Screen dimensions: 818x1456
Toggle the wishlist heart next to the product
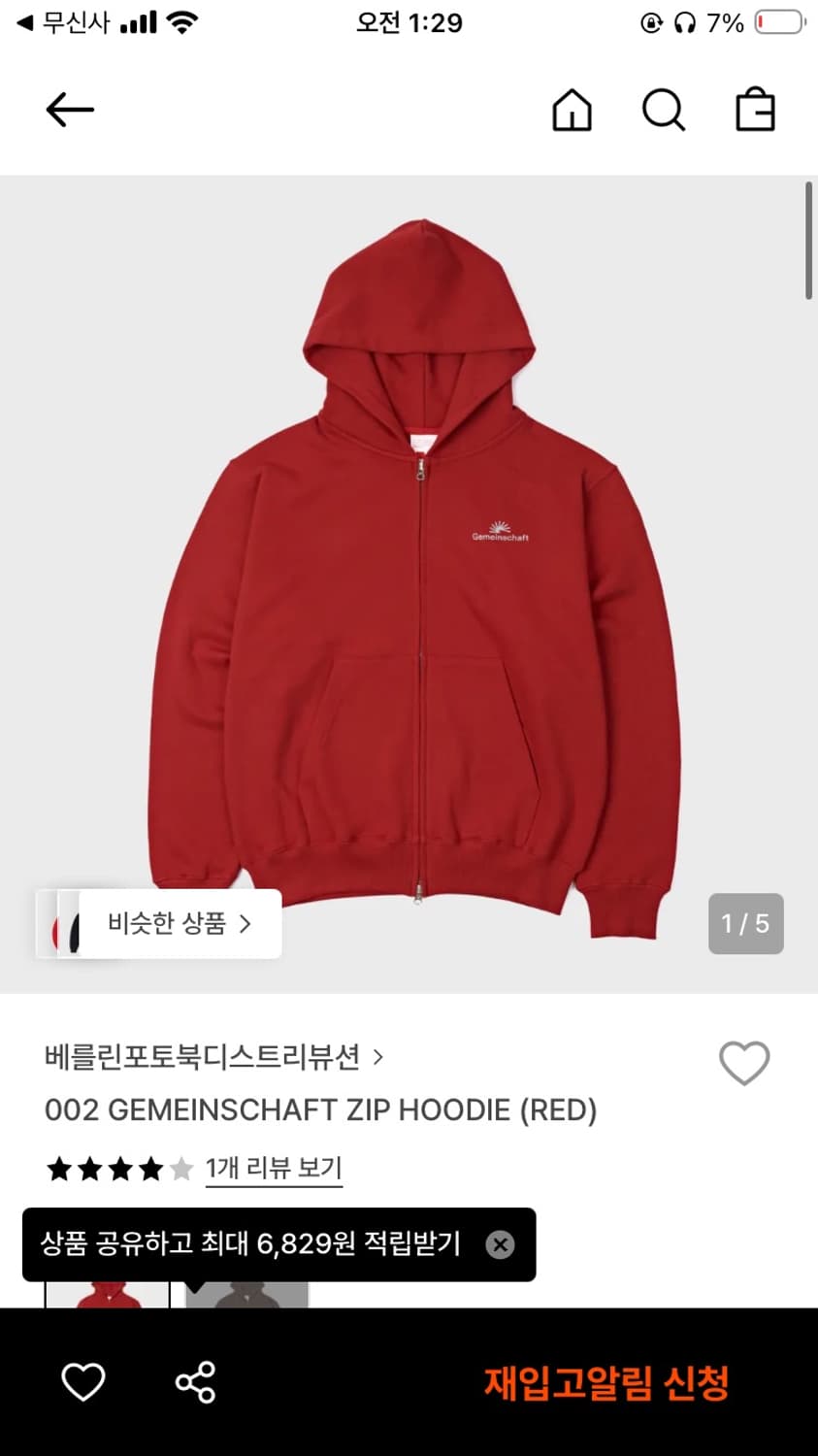coord(744,1063)
